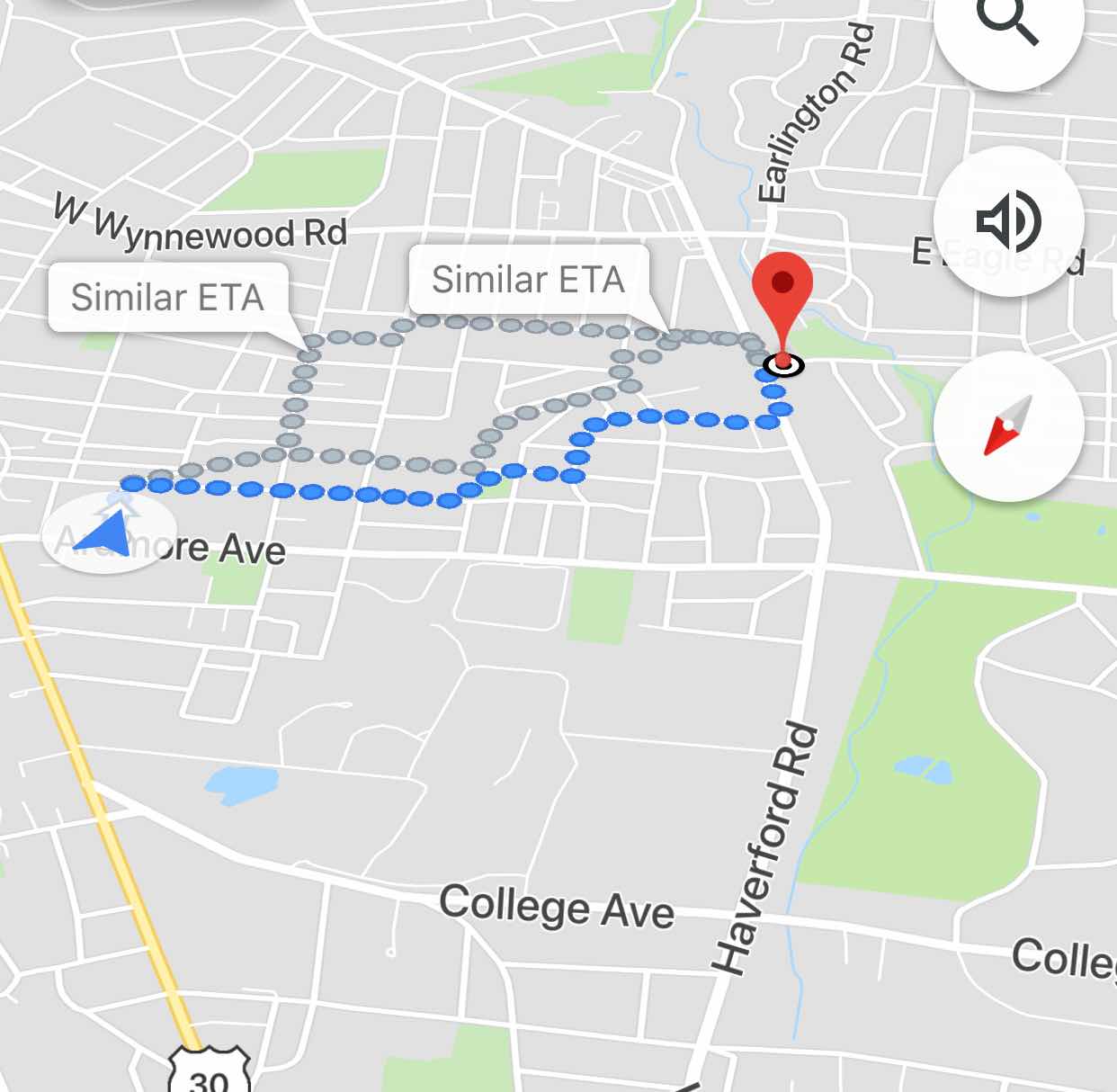Select the left Similar ETA alternate route
Viewport: 1117px width, 1092px height.
(168, 298)
